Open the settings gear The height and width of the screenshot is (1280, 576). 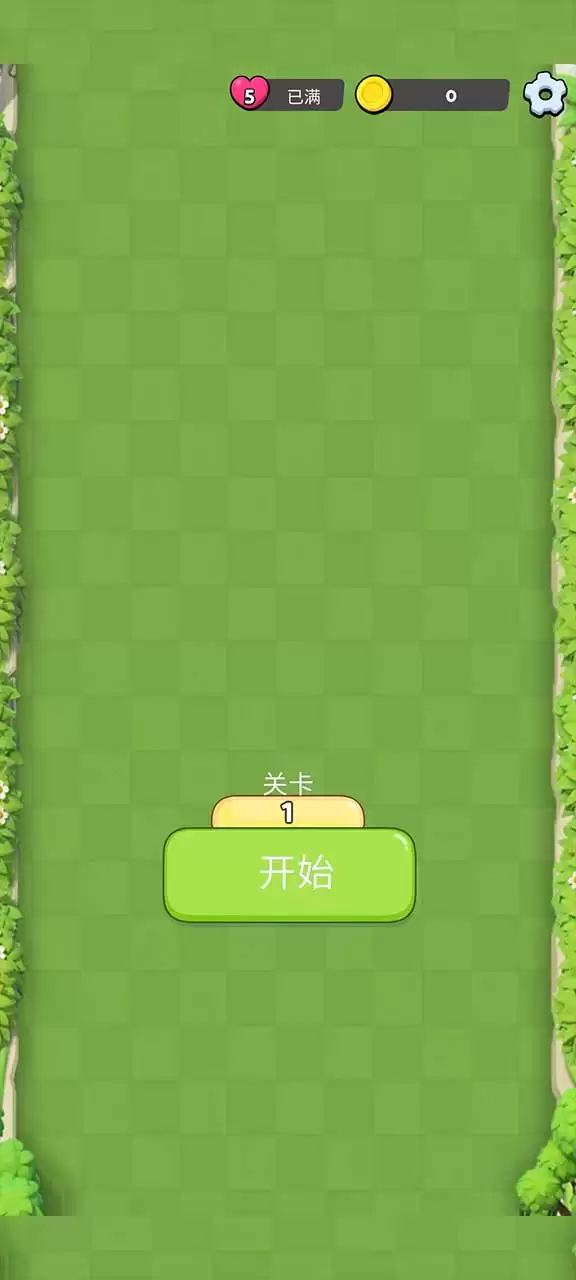(545, 95)
